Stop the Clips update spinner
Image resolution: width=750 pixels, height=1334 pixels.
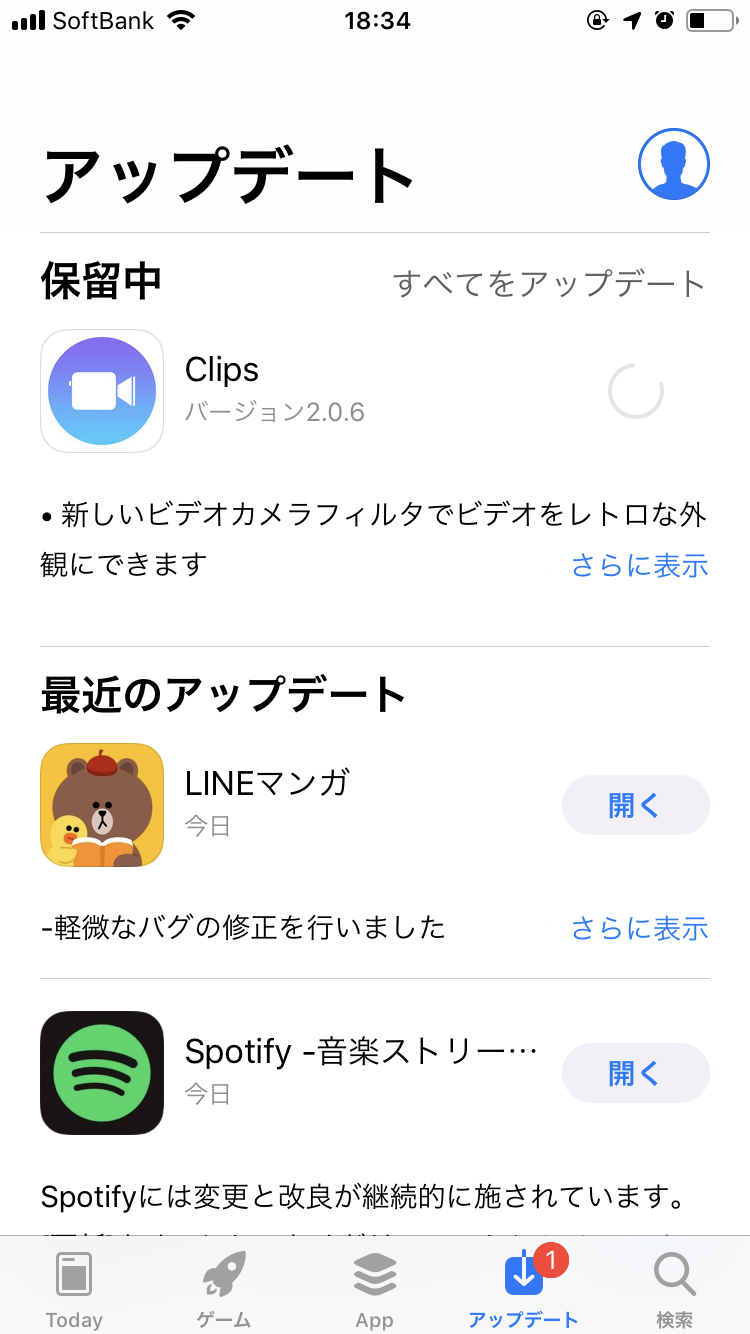636,391
